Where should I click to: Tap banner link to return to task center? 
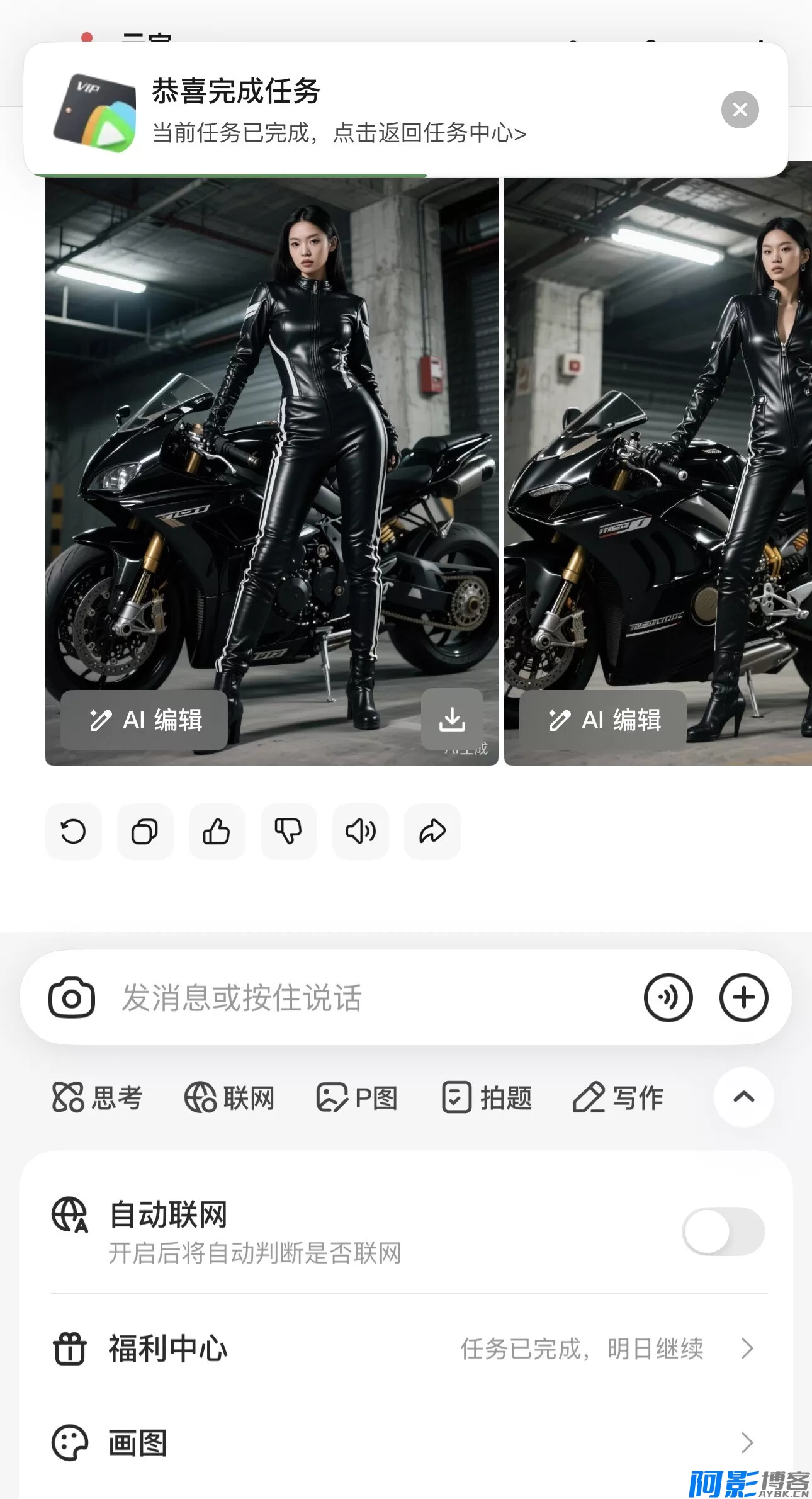[x=339, y=133]
